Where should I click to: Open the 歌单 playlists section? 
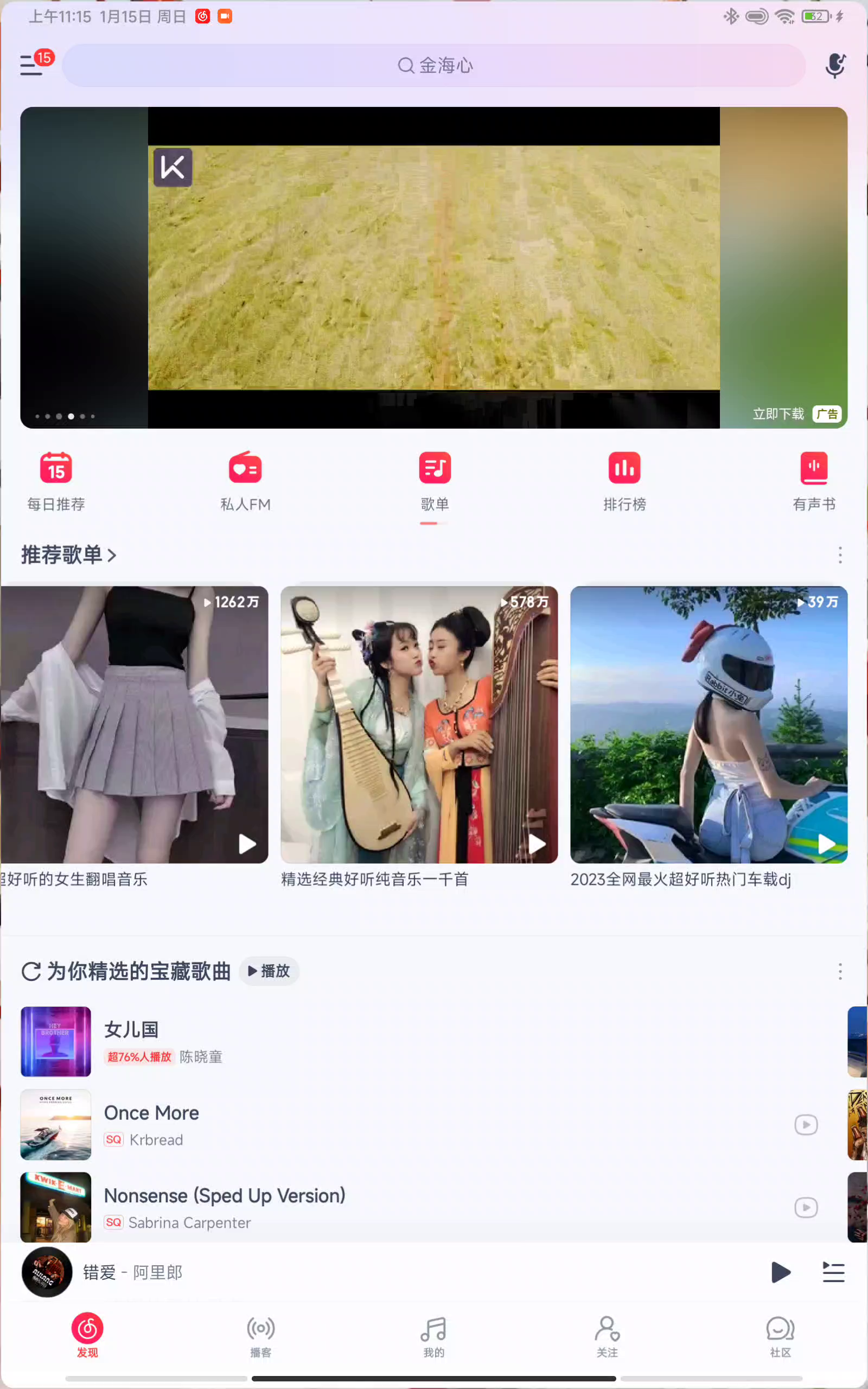[x=435, y=482]
